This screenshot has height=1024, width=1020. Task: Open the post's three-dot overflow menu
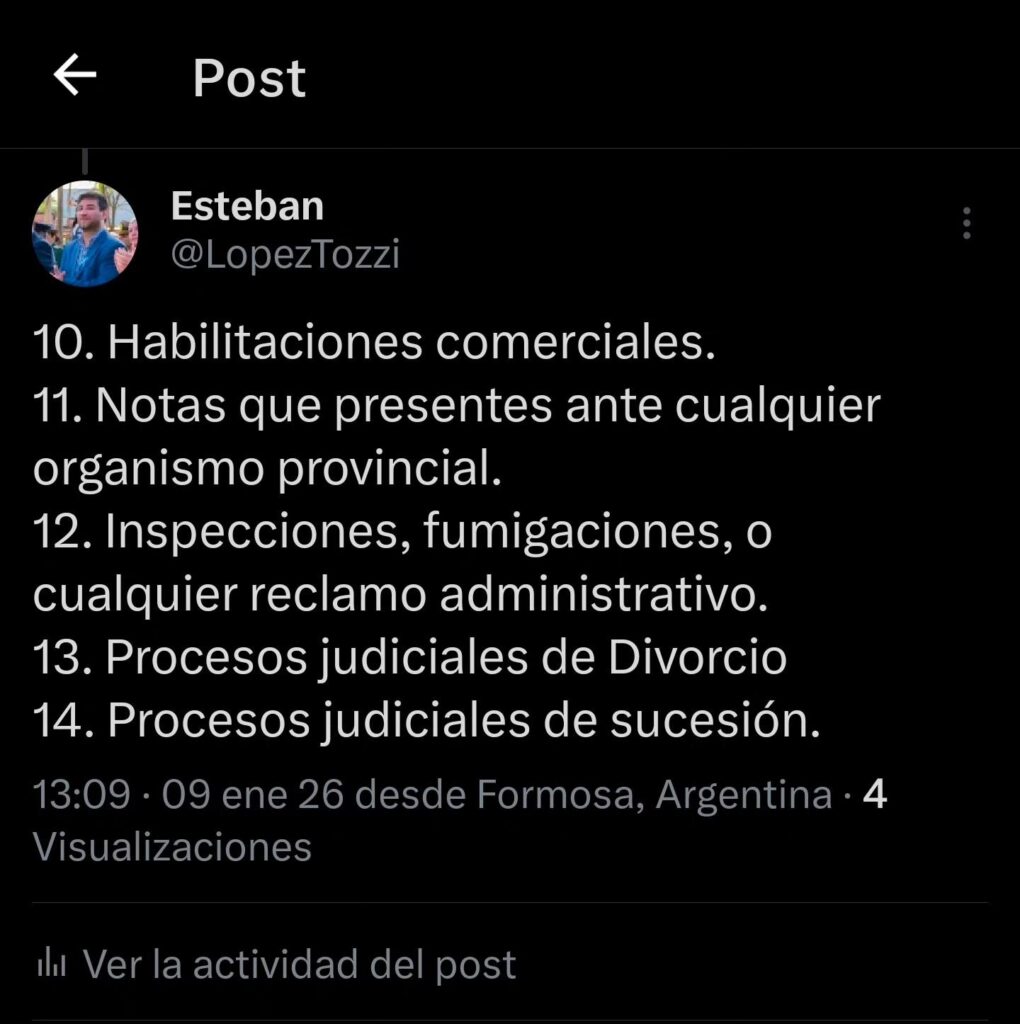click(966, 223)
